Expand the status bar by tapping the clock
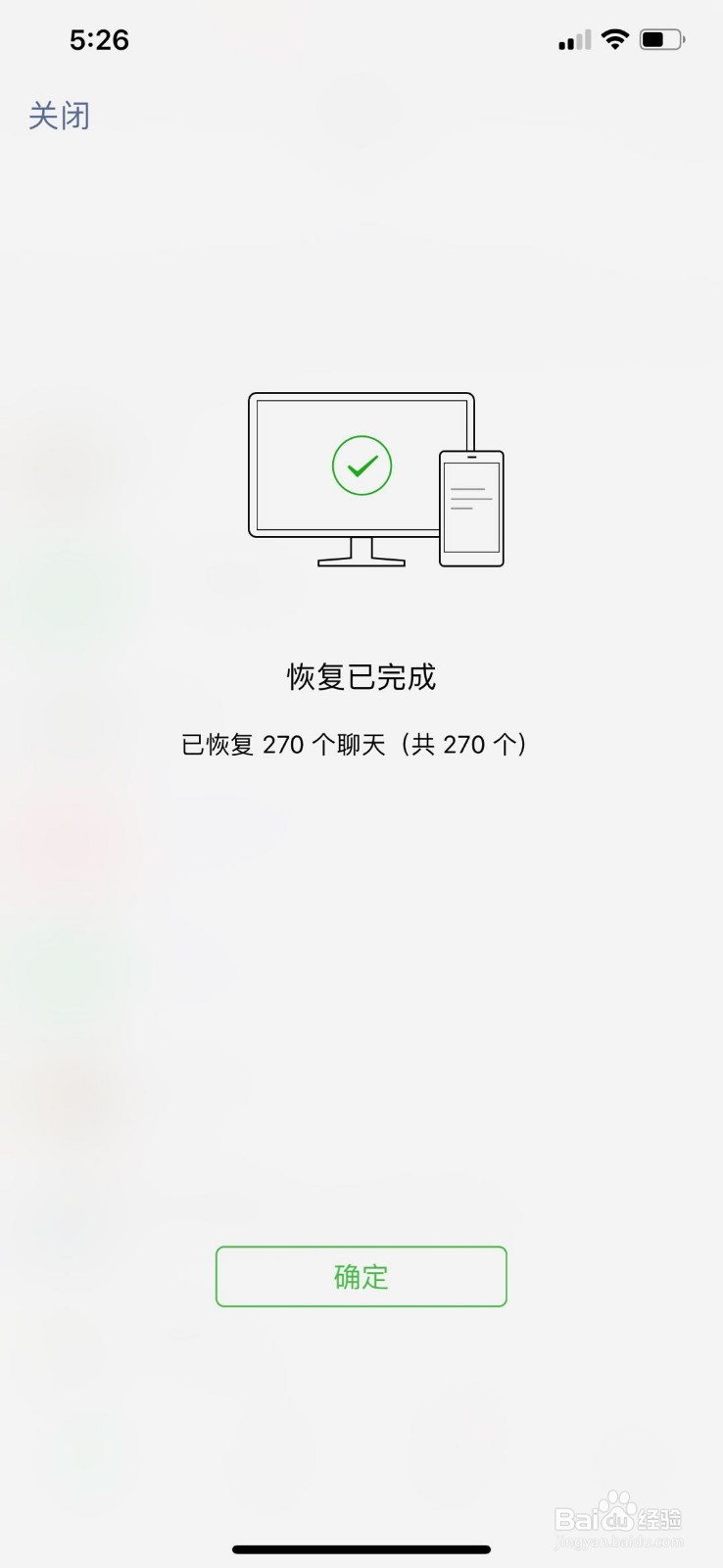Image resolution: width=723 pixels, height=1568 pixels. pyautogui.click(x=101, y=41)
